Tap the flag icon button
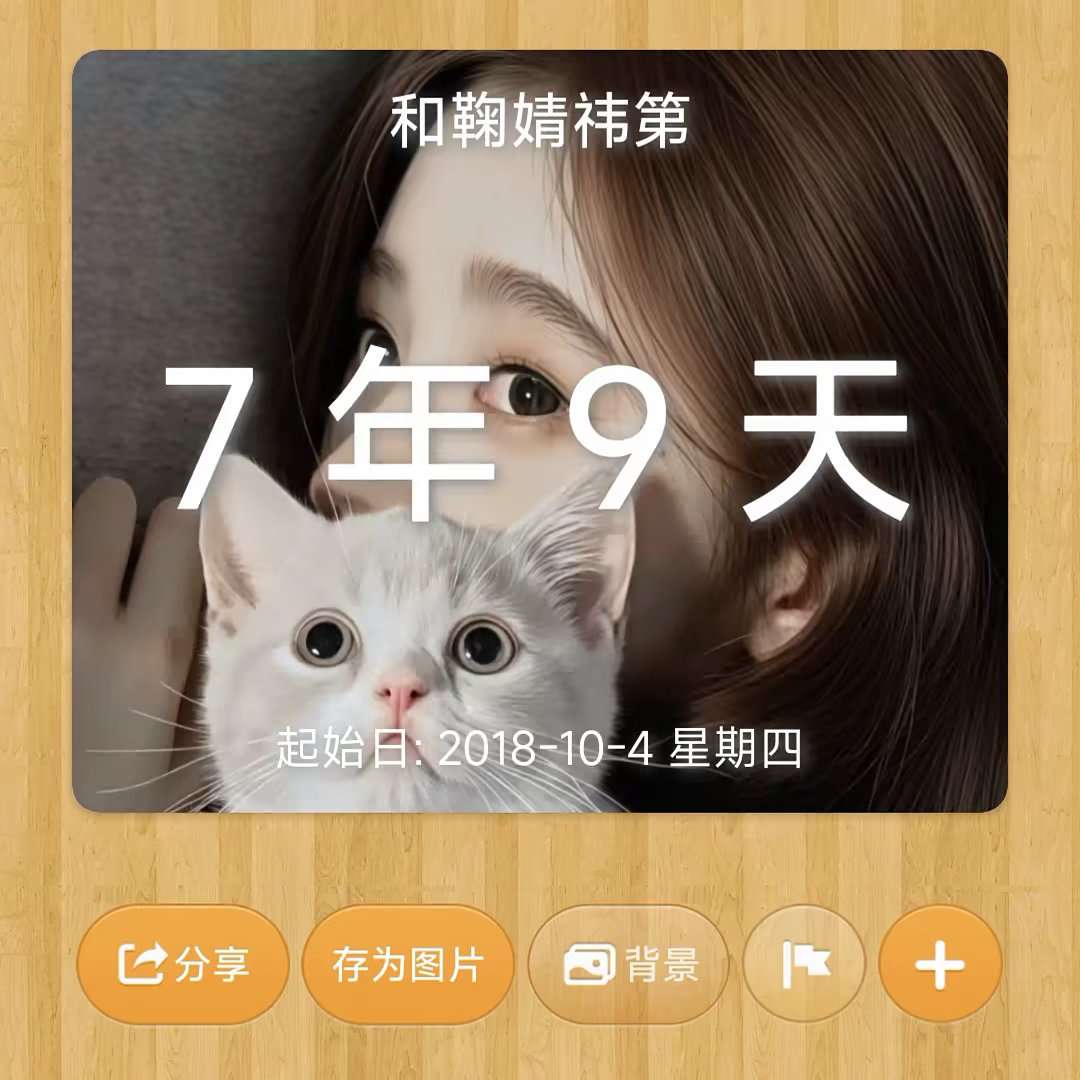Screen dimensions: 1080x1080 point(805,965)
